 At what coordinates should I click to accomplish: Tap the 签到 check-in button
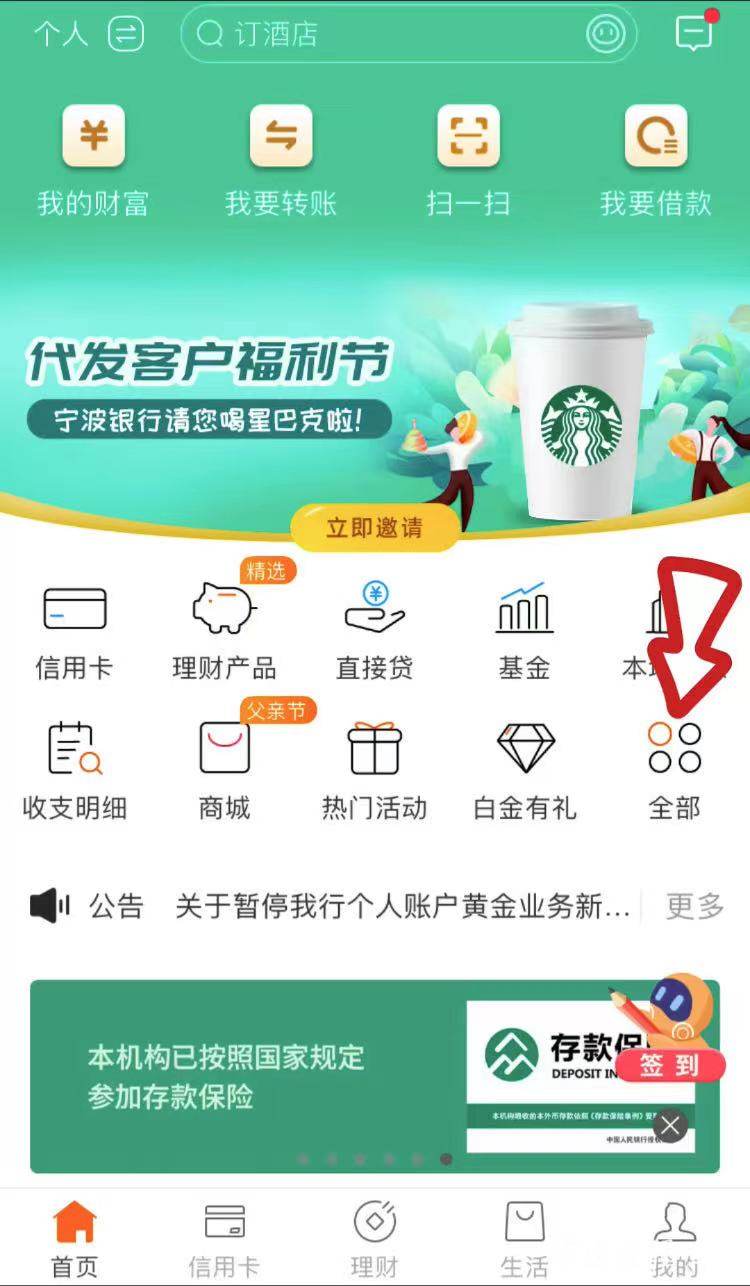[x=673, y=1066]
